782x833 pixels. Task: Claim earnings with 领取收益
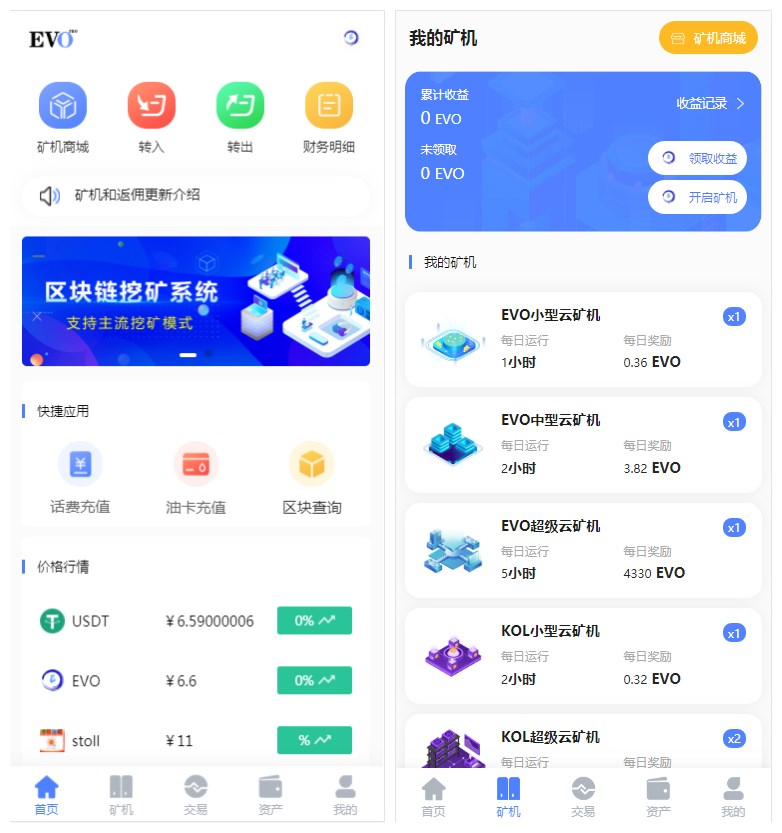tap(698, 158)
